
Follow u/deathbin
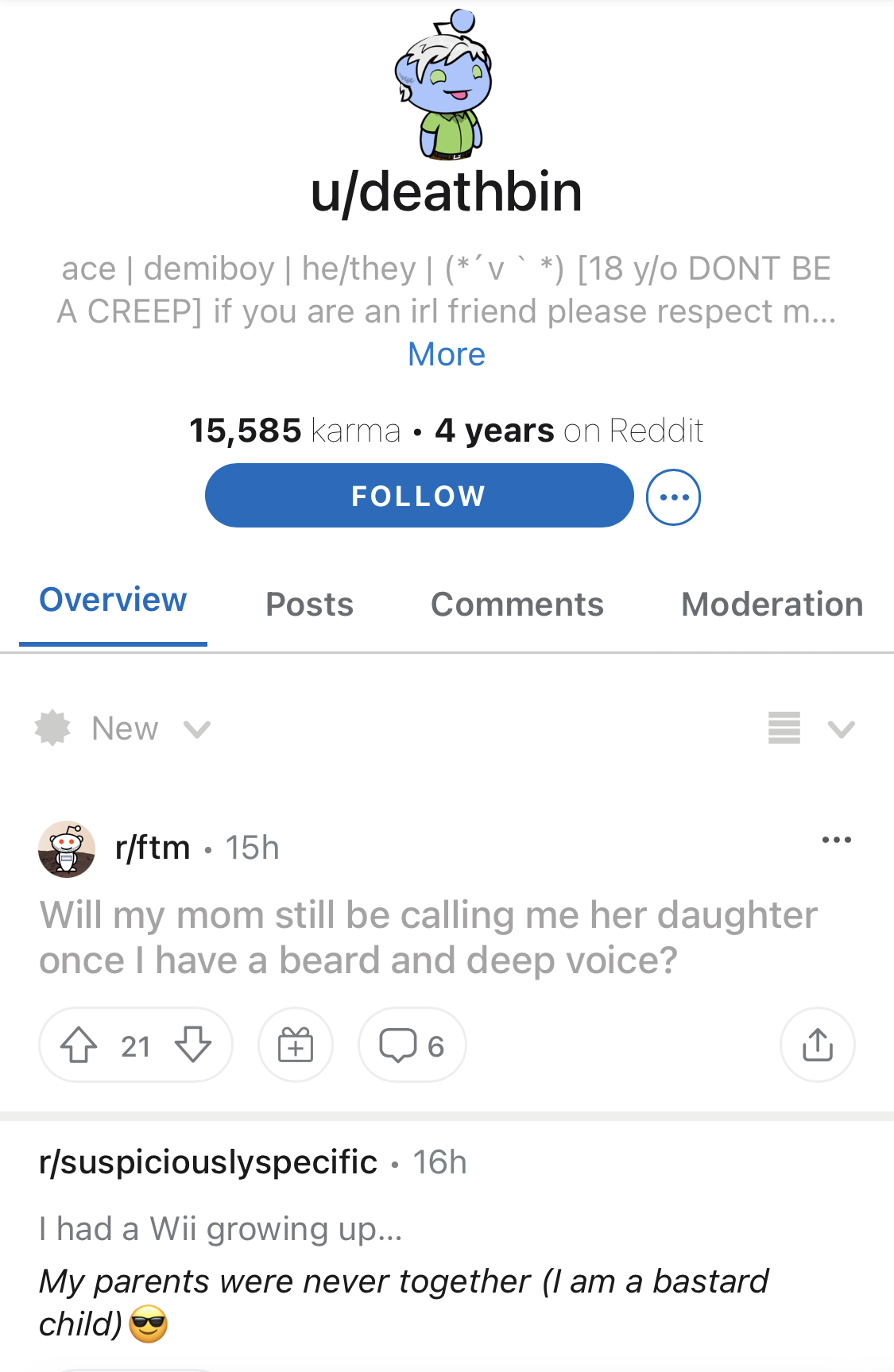coord(419,496)
